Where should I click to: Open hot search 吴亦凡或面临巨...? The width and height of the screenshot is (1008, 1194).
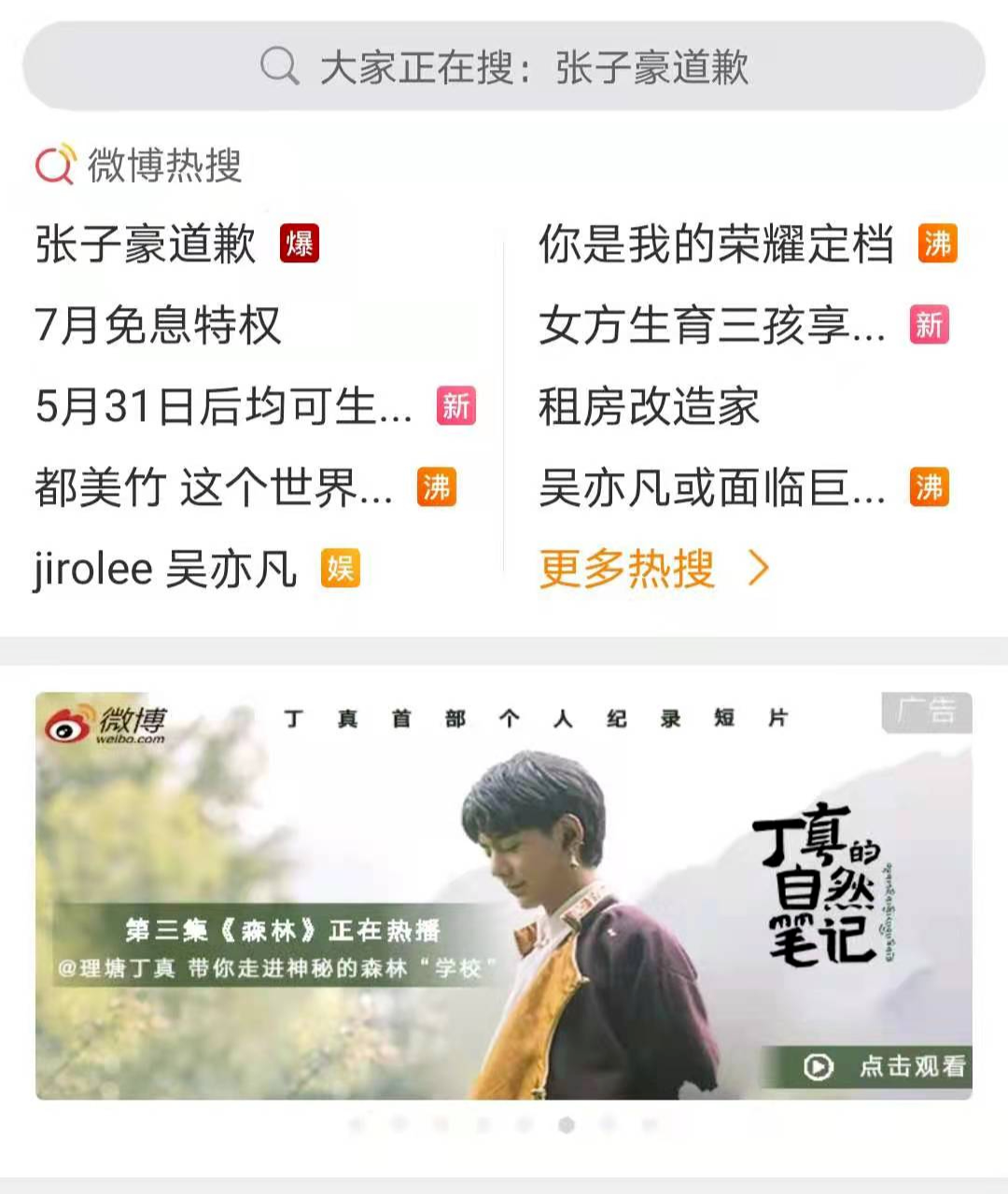pyautogui.click(x=711, y=488)
